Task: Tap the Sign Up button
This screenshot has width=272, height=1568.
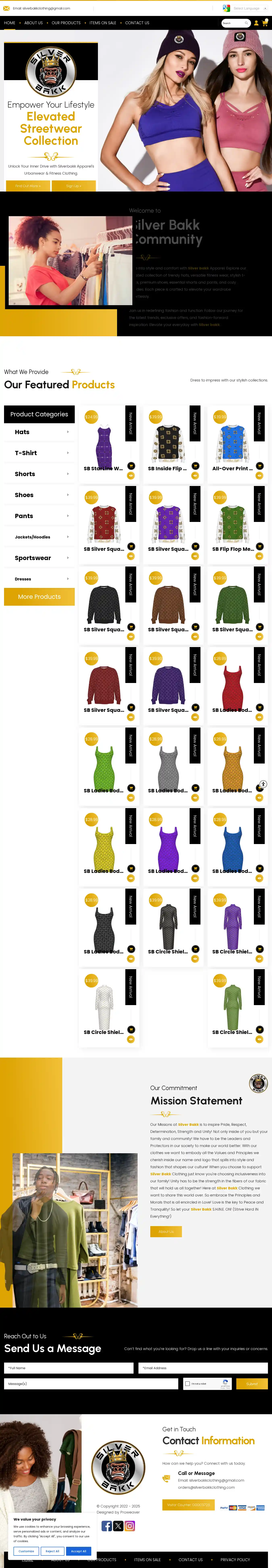Action: [x=74, y=186]
